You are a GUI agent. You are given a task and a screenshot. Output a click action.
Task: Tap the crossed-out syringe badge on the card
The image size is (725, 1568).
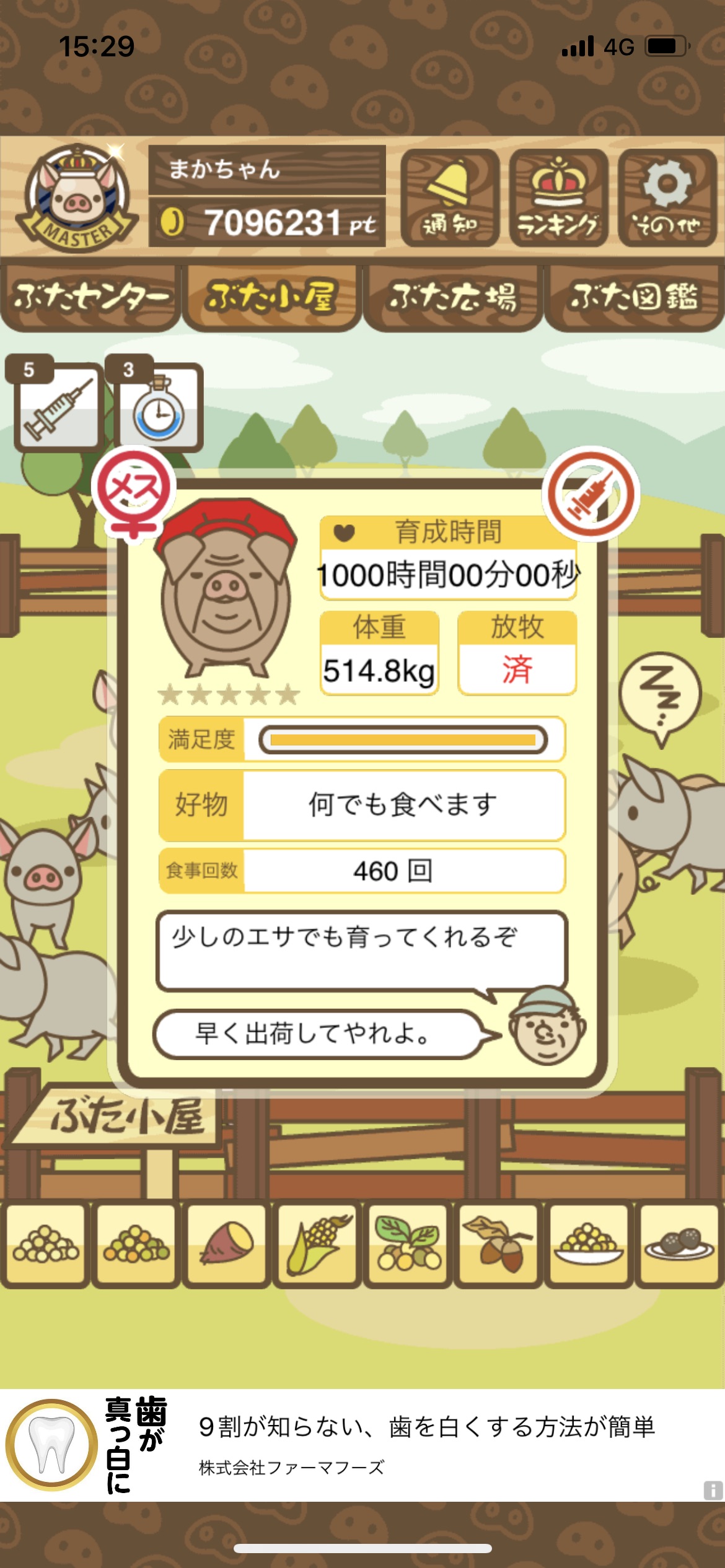tap(591, 494)
